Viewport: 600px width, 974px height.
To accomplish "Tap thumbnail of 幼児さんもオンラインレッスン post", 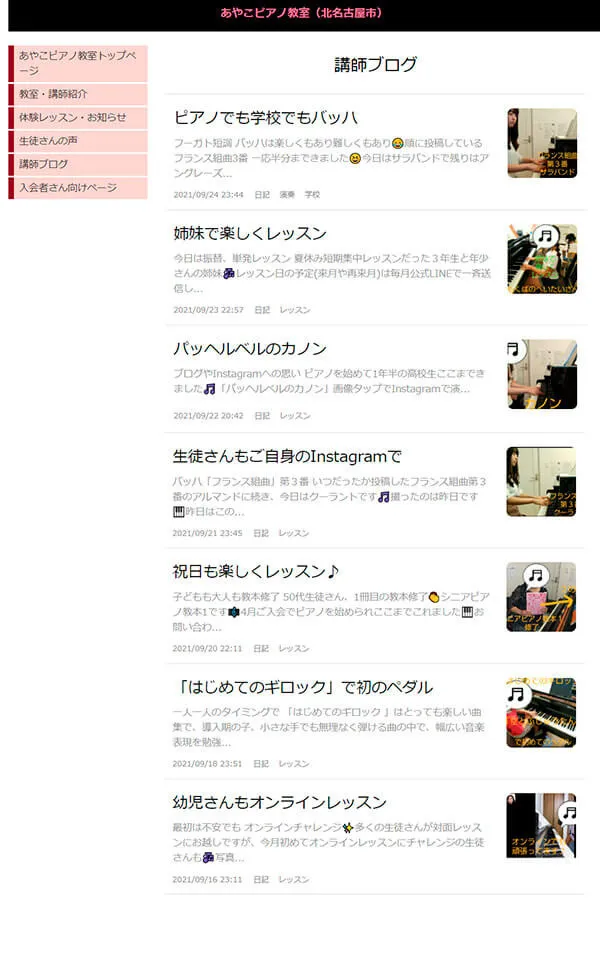I will 541,827.
